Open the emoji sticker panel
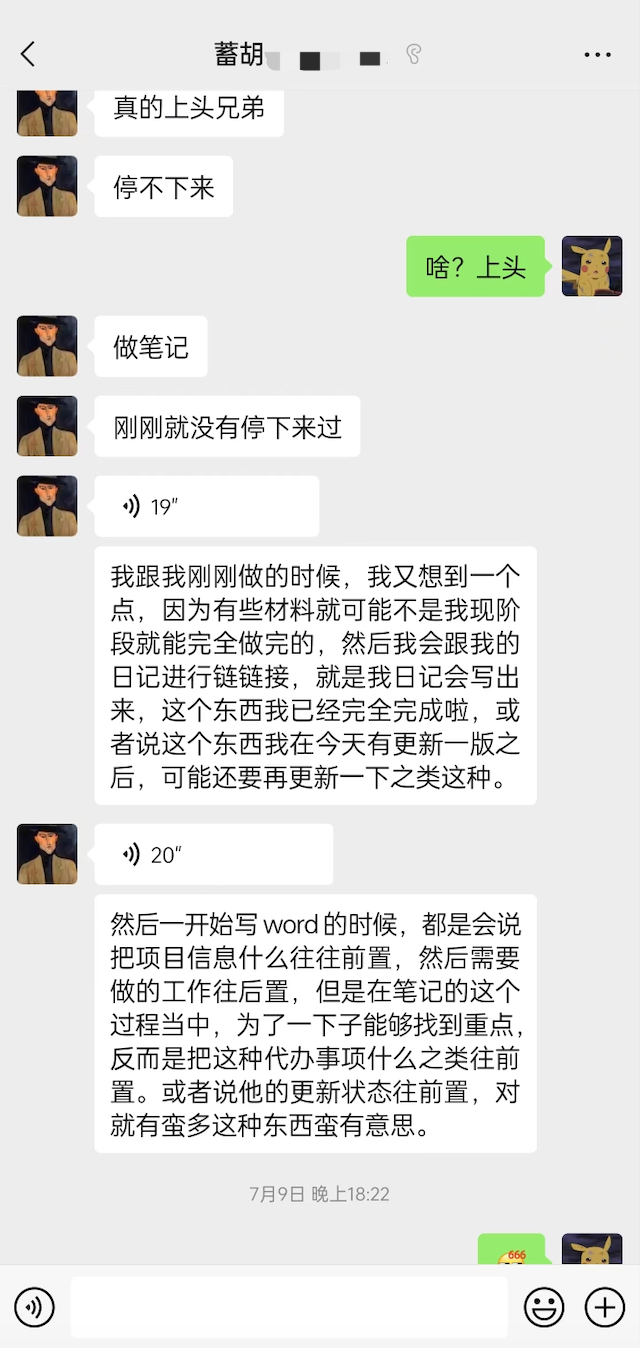640x1348 pixels. tap(545, 1307)
